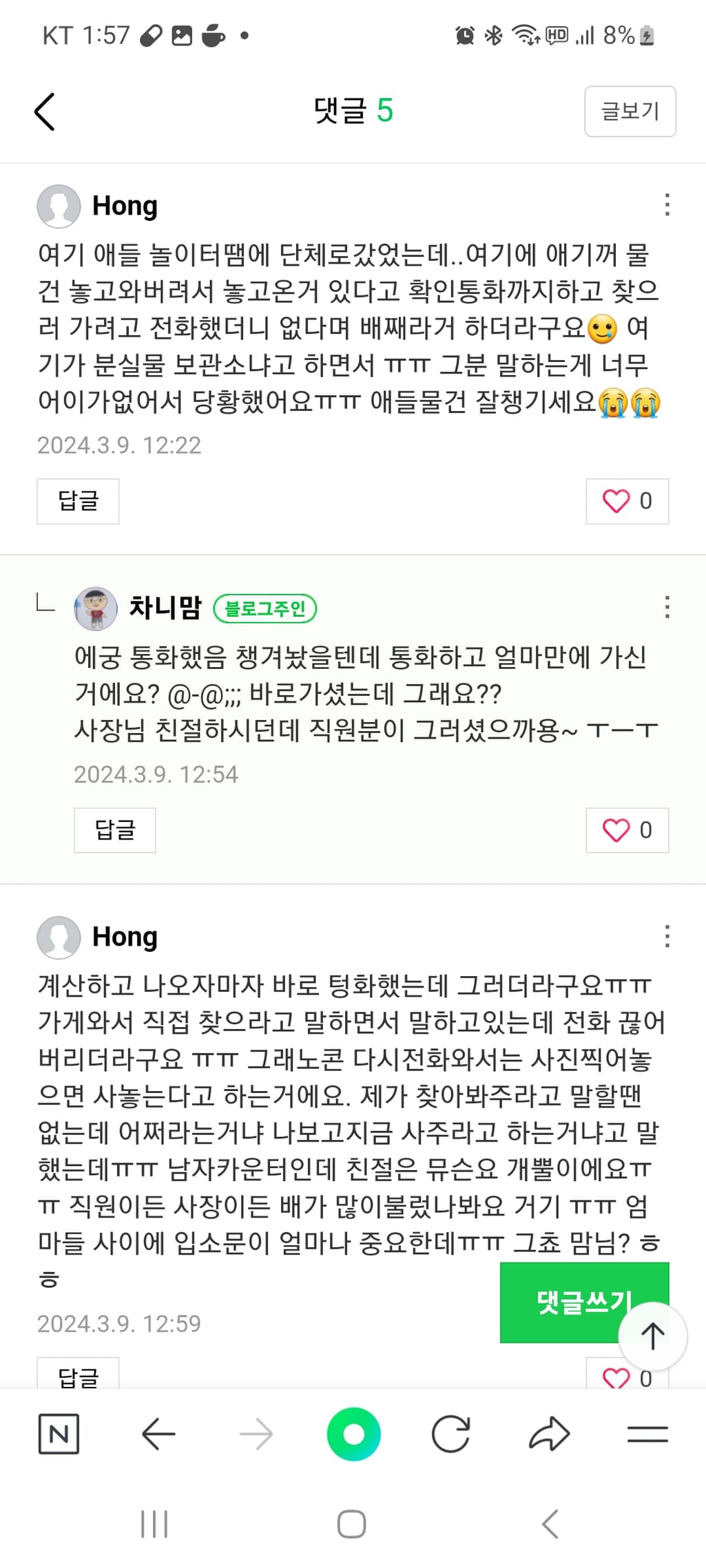Tap the 글보기 button to view the post
This screenshot has height=1568, width=706.
[x=630, y=112]
